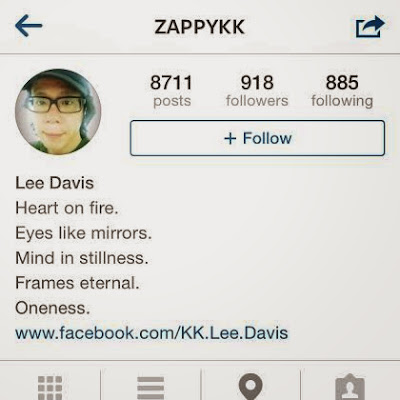Follow the ZAPPYKK account
Viewport: 400px width, 400px height.
point(257,138)
